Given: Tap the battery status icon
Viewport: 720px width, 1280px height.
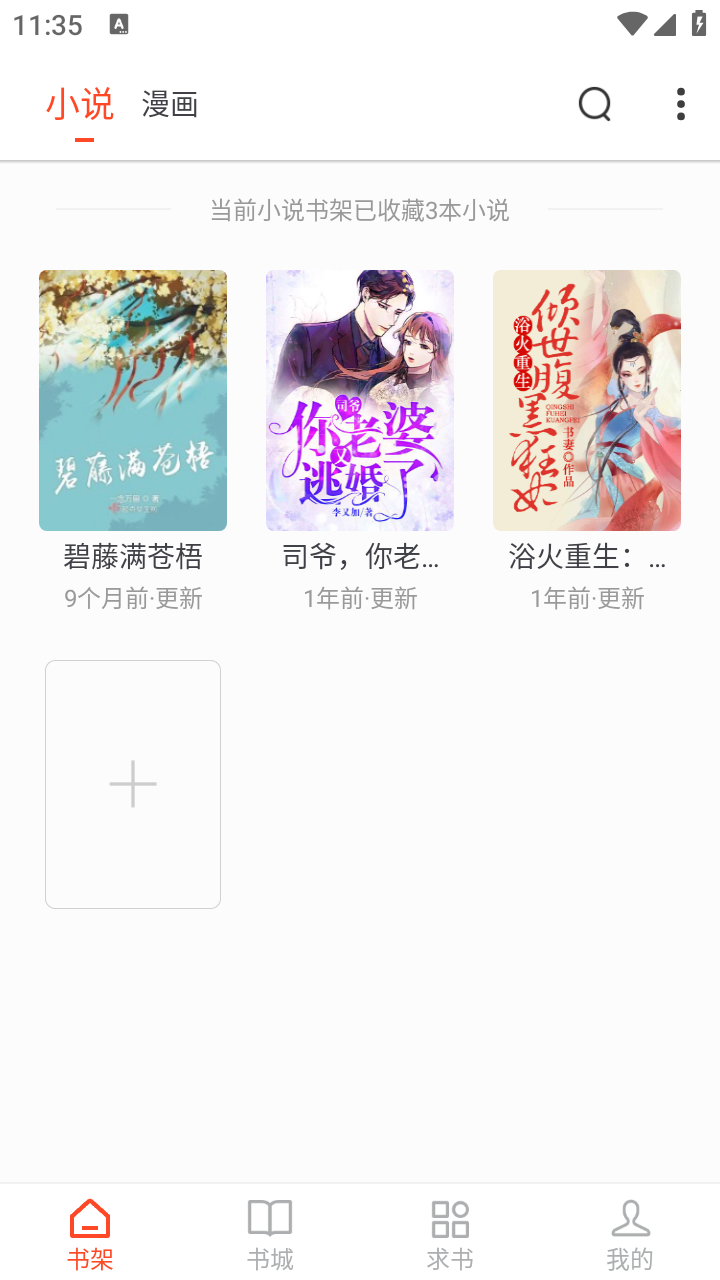Looking at the screenshot, I should click(x=697, y=23).
